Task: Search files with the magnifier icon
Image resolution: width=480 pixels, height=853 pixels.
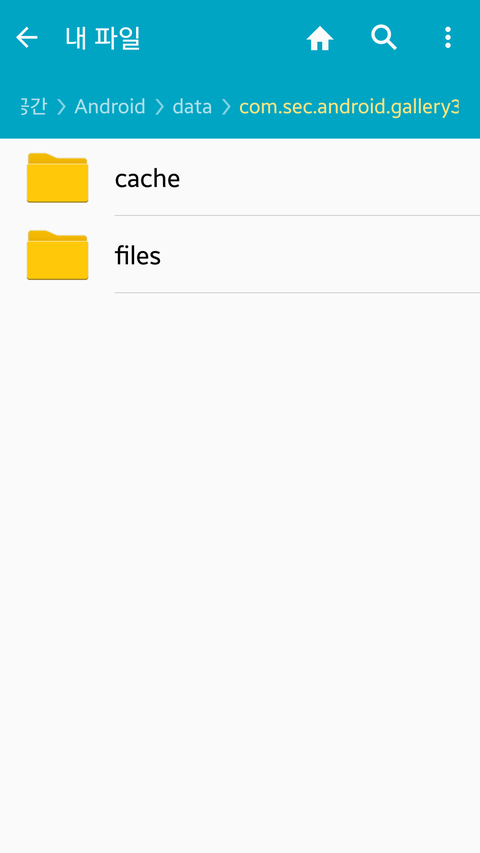Action: pyautogui.click(x=384, y=38)
